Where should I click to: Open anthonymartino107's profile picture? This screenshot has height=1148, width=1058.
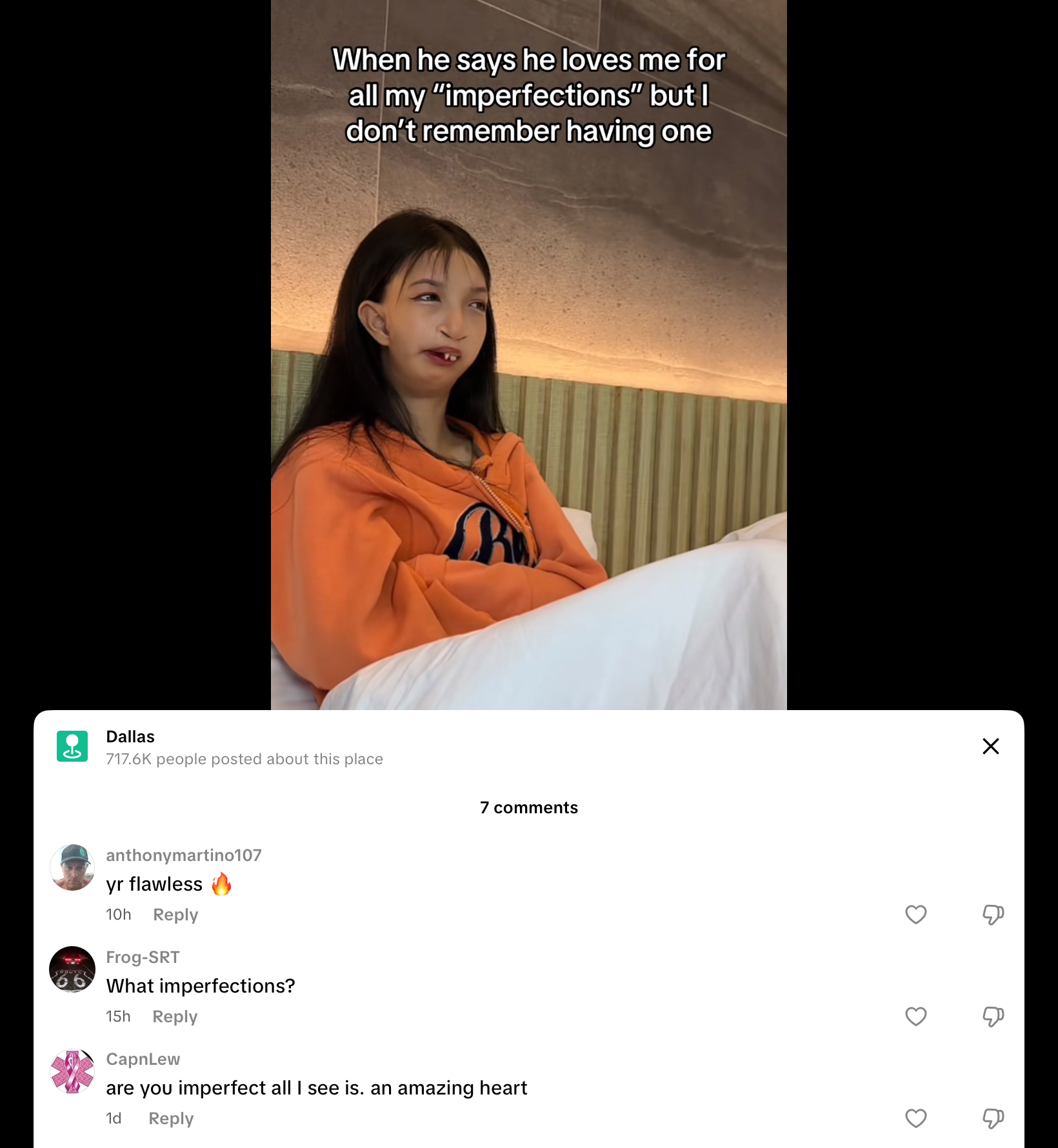tap(72, 867)
